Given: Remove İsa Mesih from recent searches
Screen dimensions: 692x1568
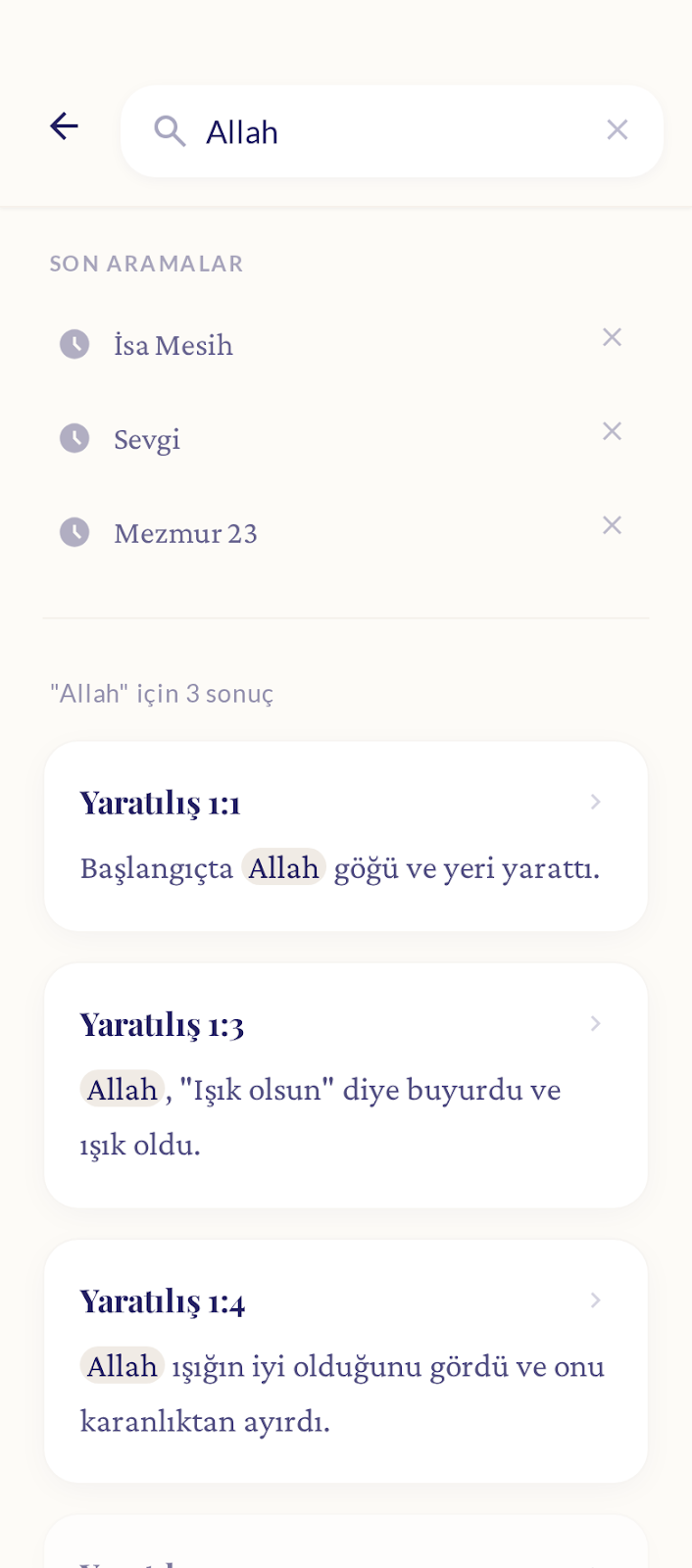Looking at the screenshot, I should coord(612,338).
